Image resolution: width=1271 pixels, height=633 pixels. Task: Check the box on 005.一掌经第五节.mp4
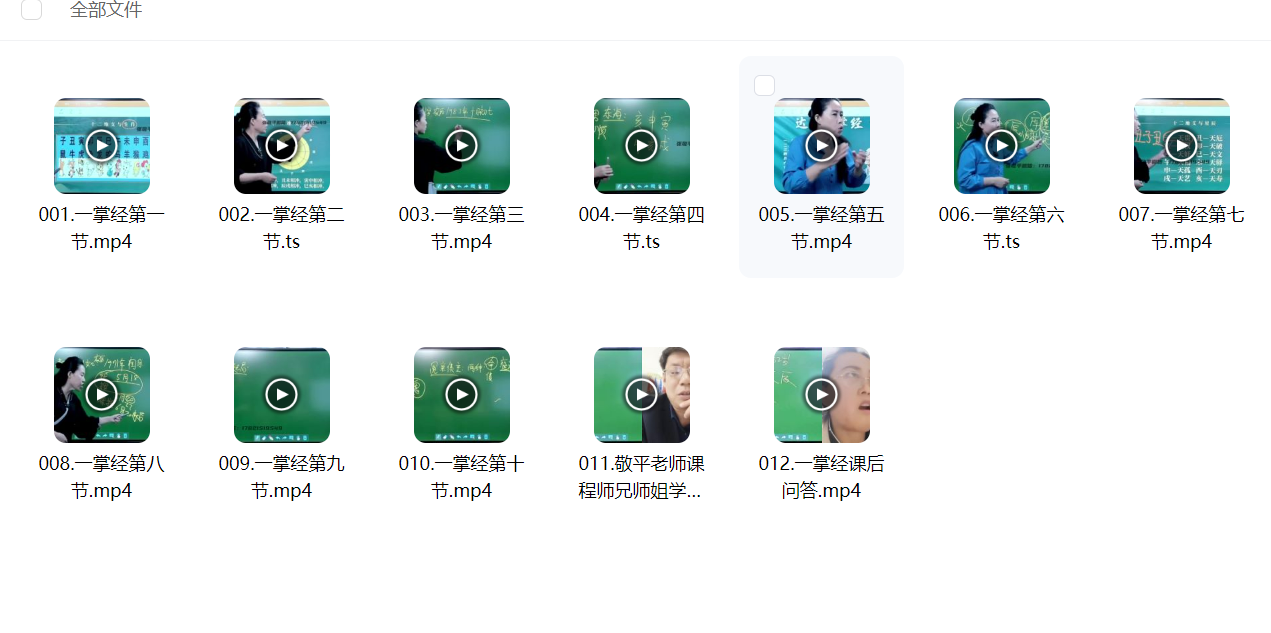[x=764, y=86]
